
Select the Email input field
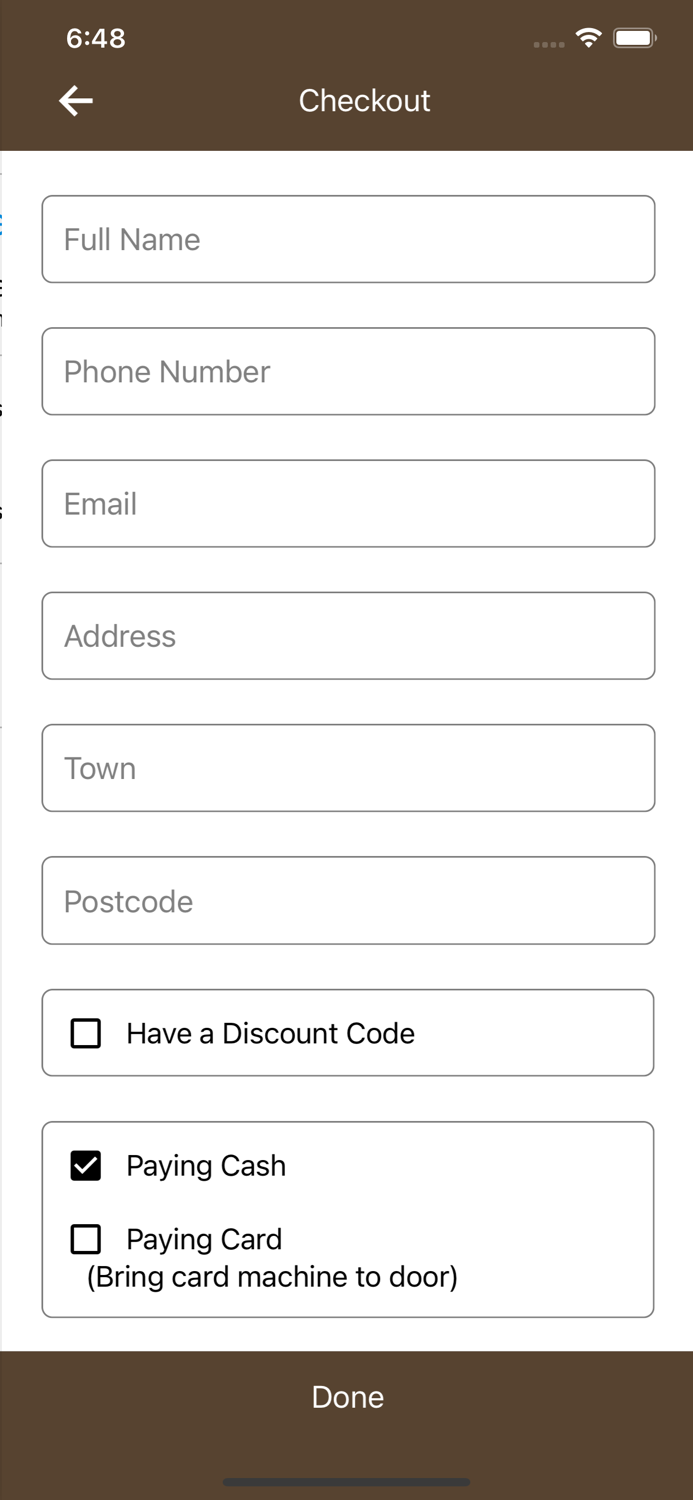click(348, 504)
